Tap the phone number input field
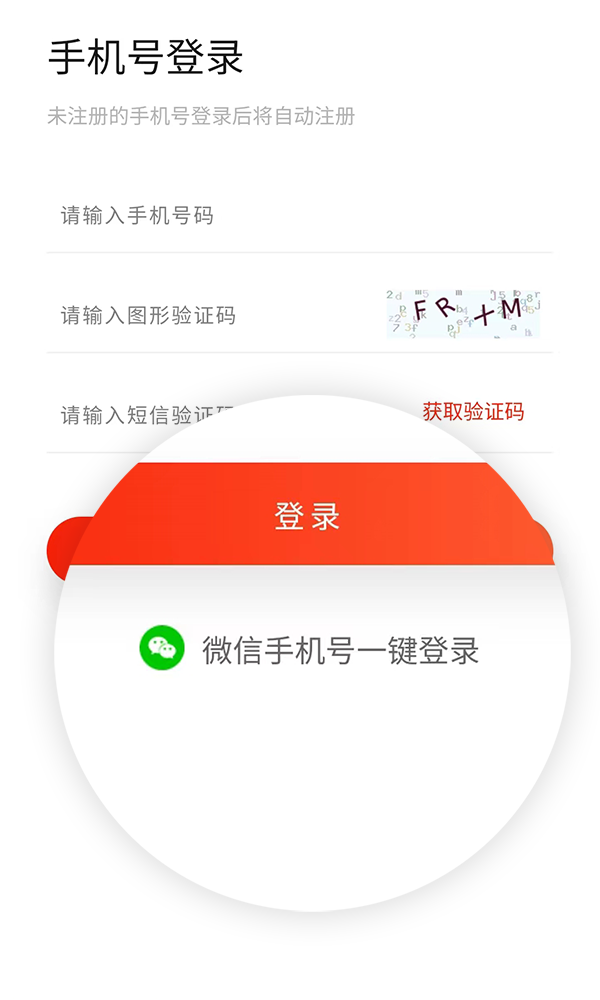Viewport: 600px width, 1000px height. pos(250,216)
